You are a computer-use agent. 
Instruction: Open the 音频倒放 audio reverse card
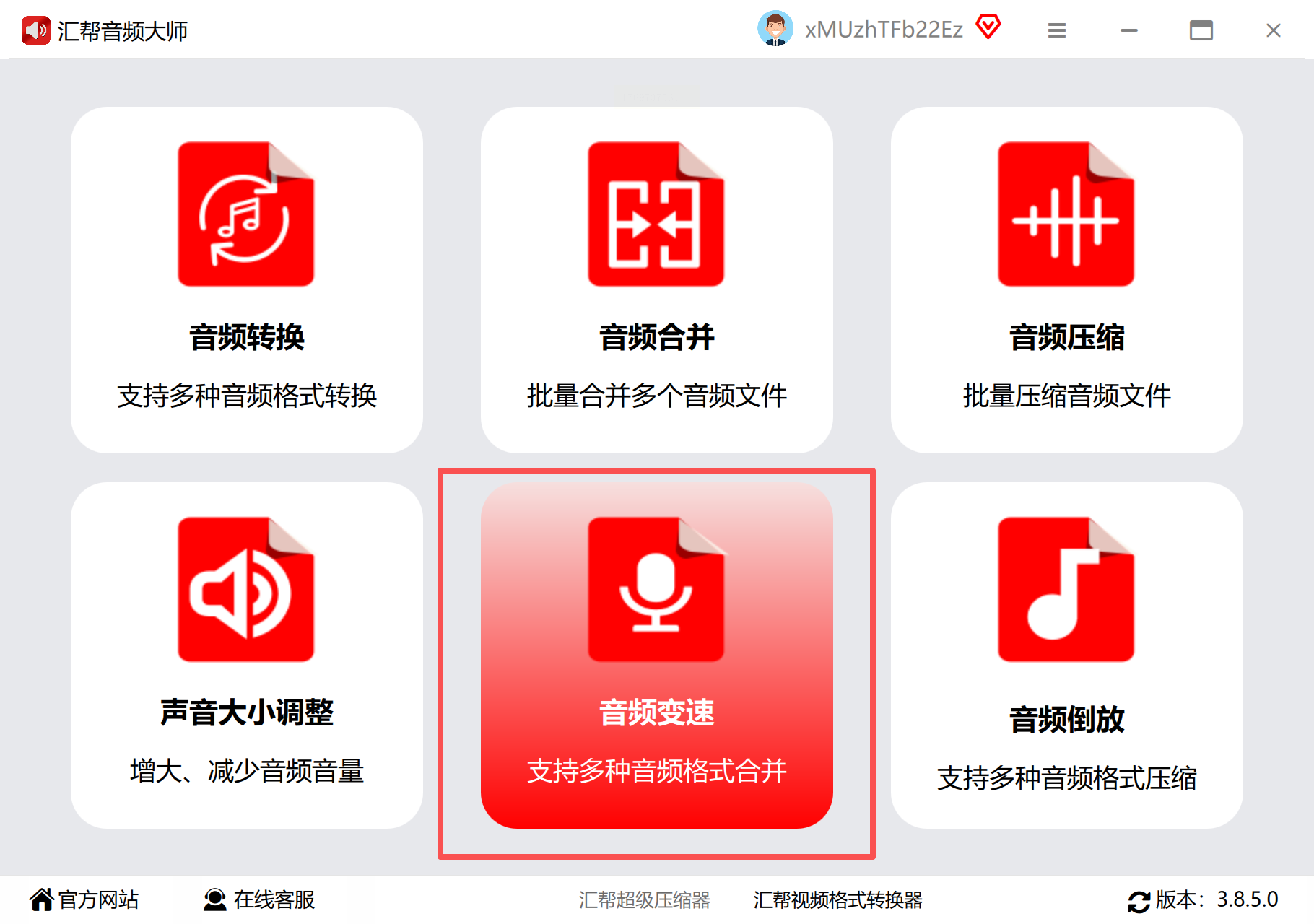pyautogui.click(x=1066, y=655)
